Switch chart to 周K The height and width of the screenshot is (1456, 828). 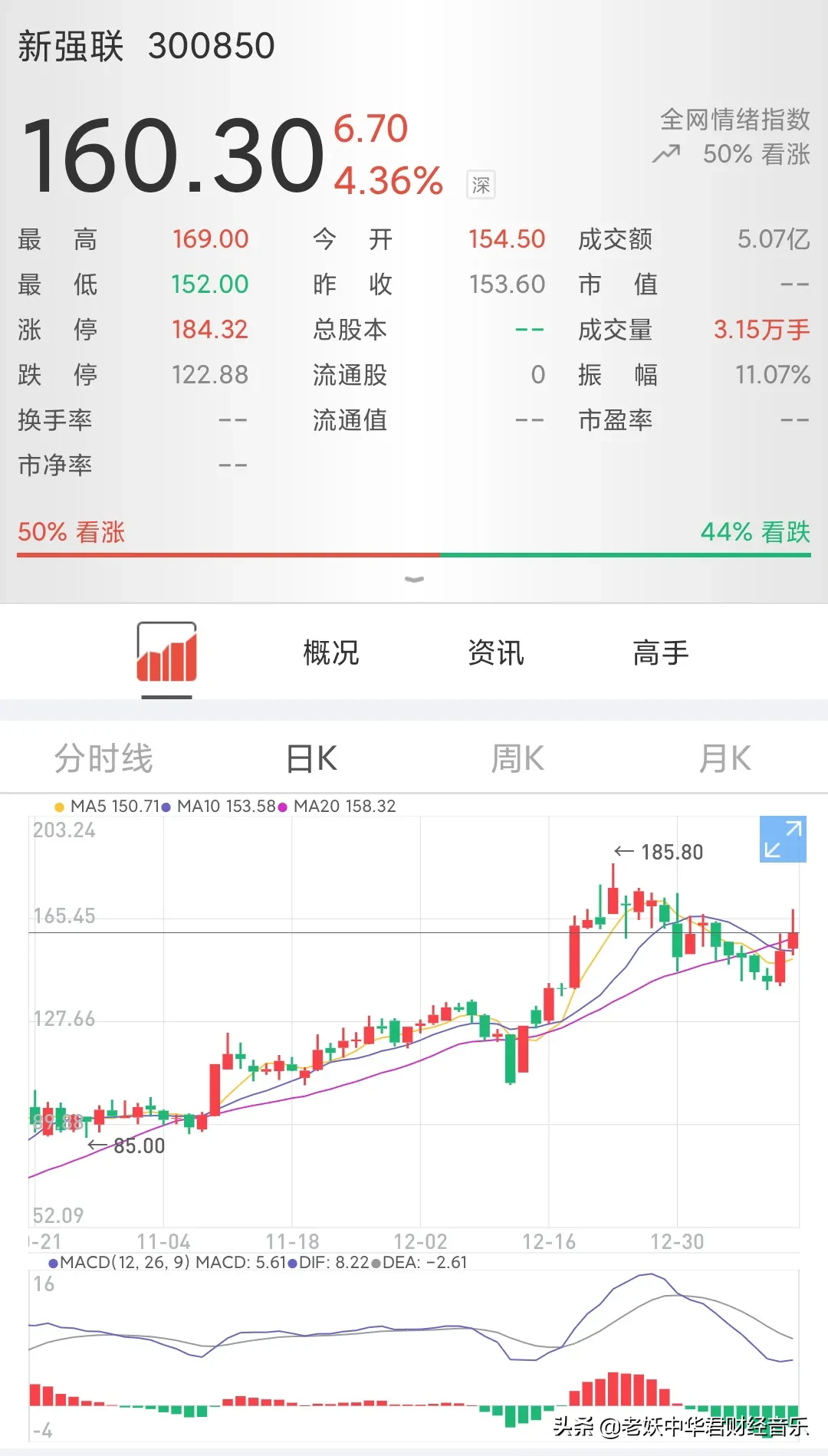(x=517, y=759)
